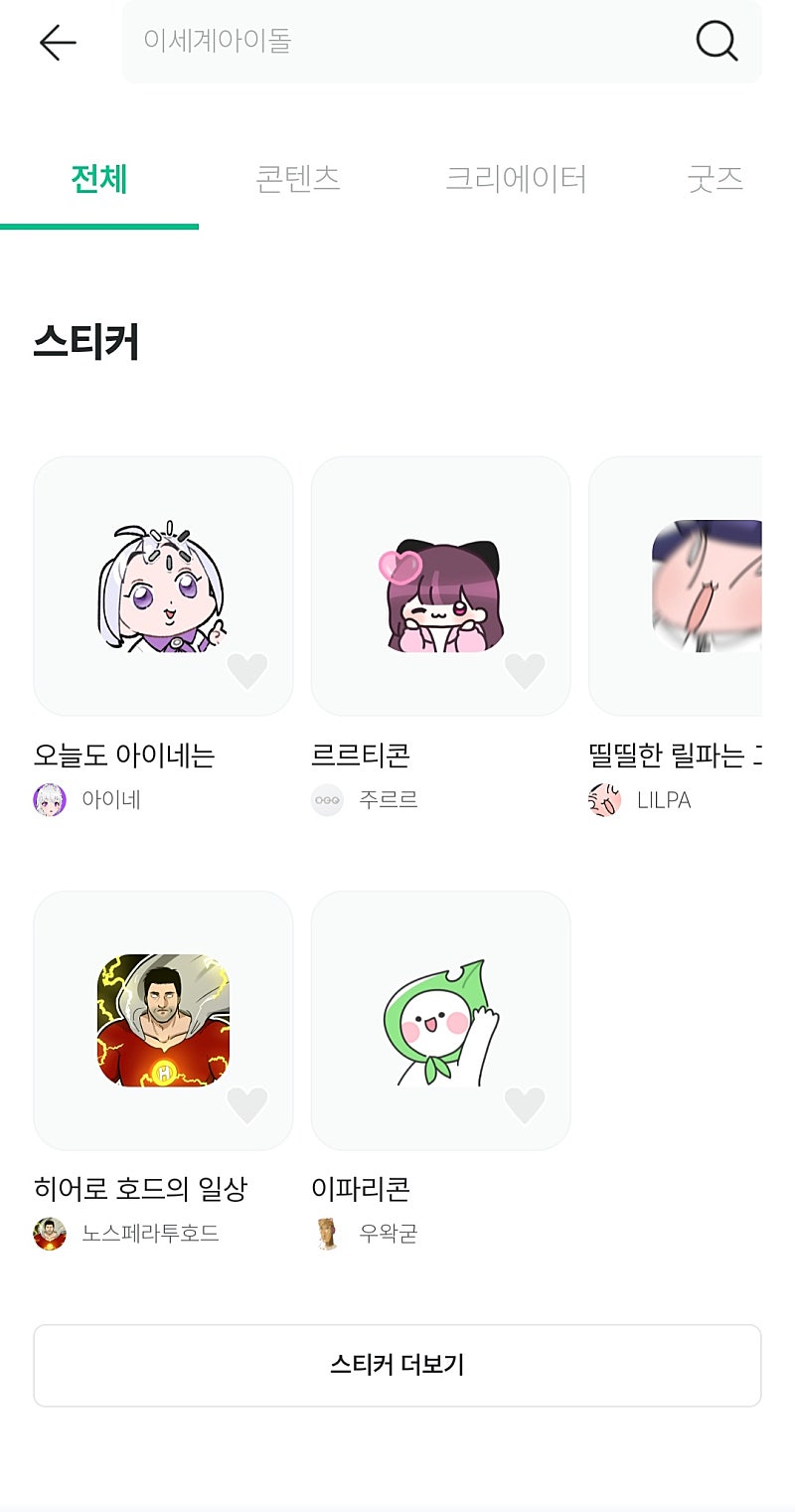Viewport: 795px width, 1512px height.
Task: Run search with the magnifier icon
Action: (x=715, y=42)
